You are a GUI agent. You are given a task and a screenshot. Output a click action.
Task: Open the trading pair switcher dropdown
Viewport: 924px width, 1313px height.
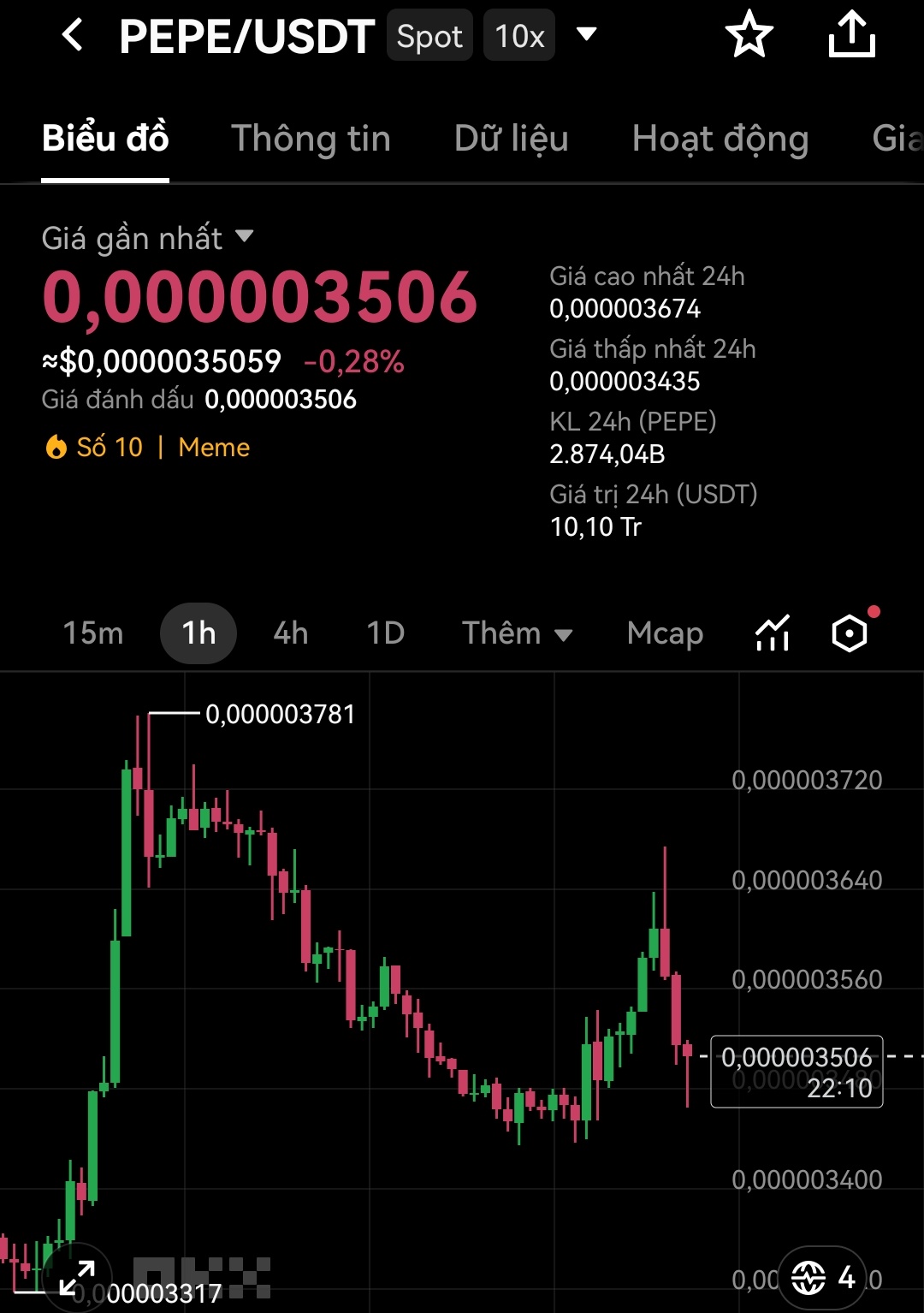pos(587,35)
